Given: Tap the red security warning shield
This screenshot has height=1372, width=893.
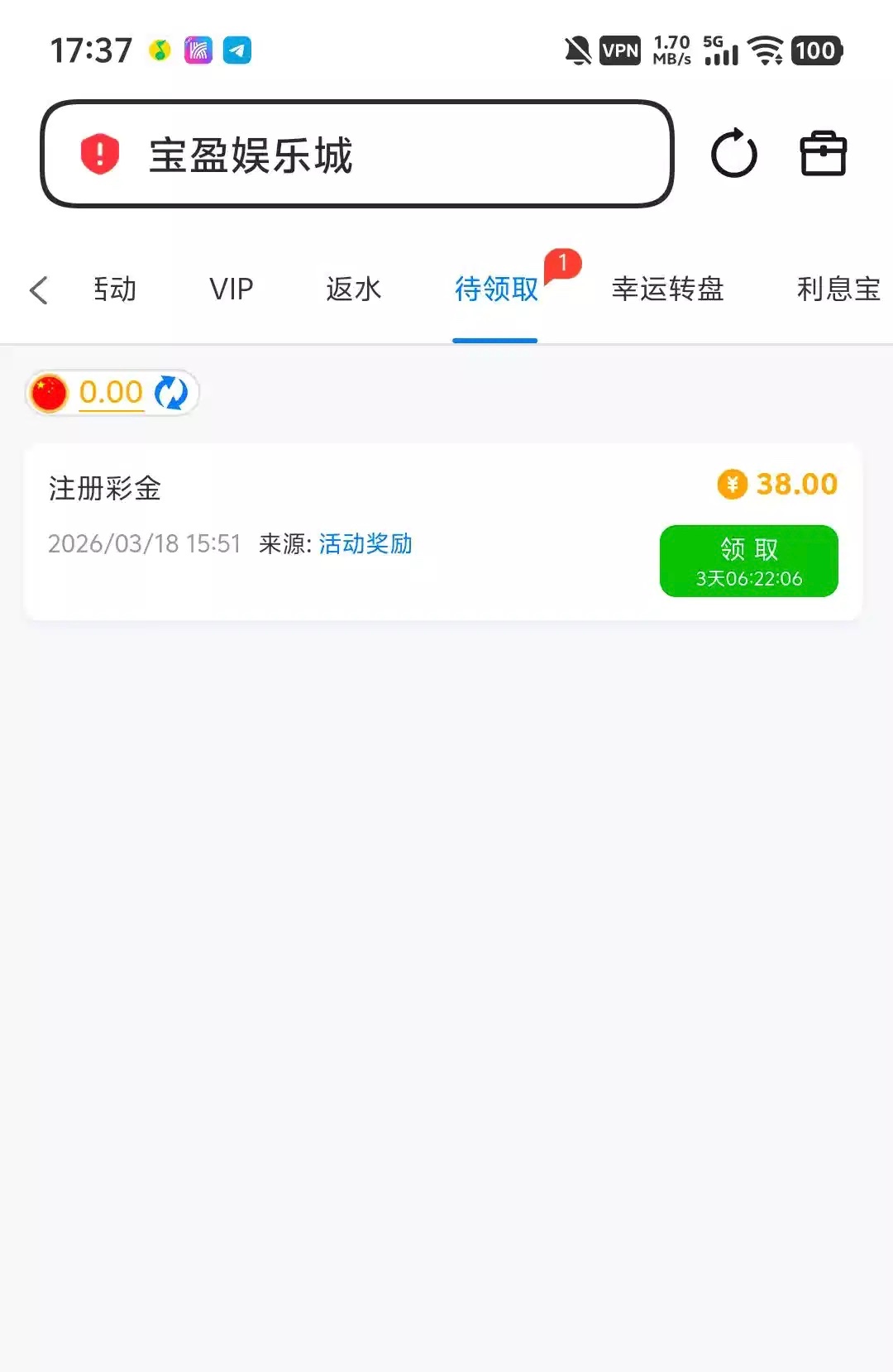Looking at the screenshot, I should [x=100, y=154].
